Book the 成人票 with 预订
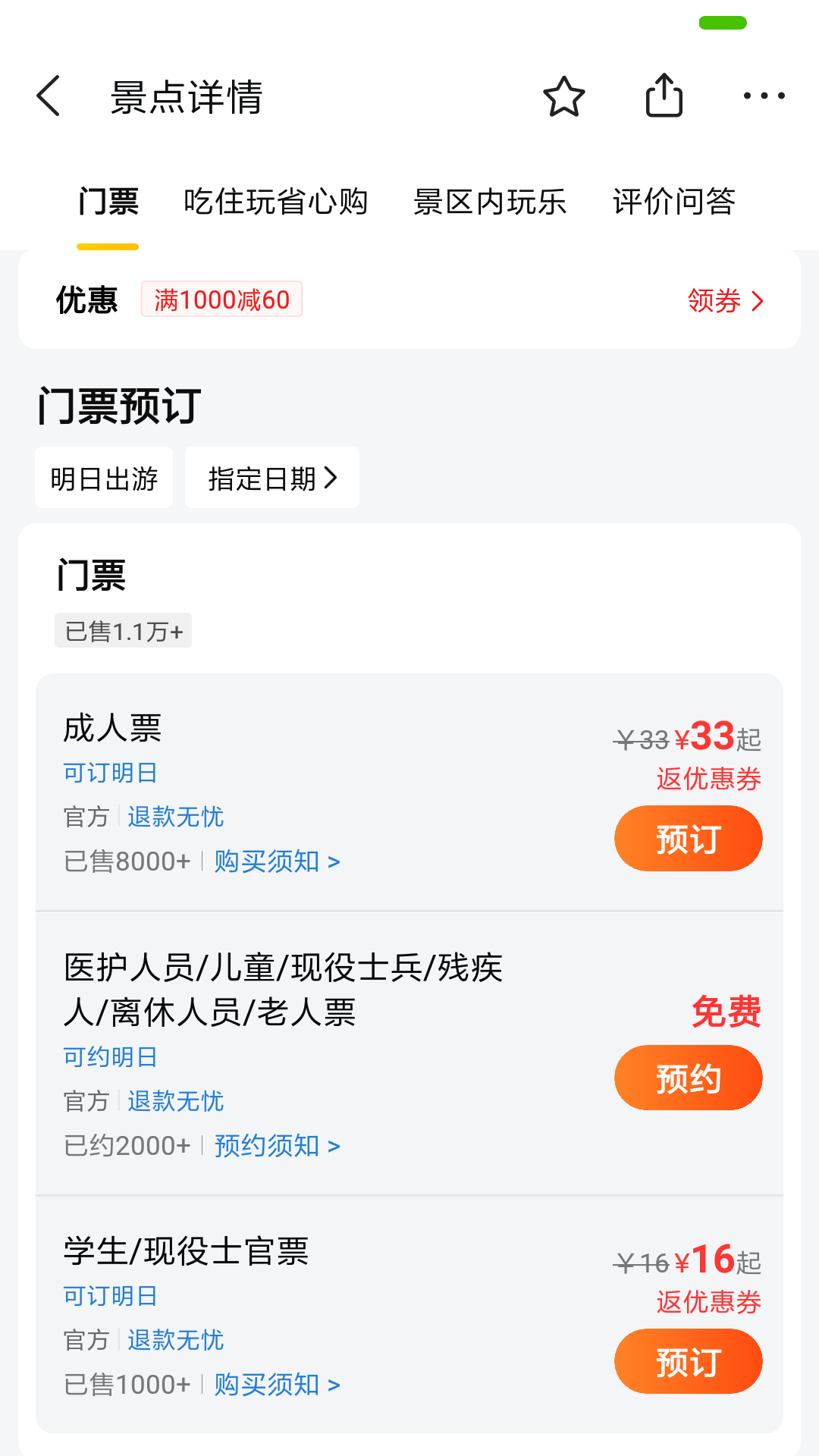 point(688,839)
